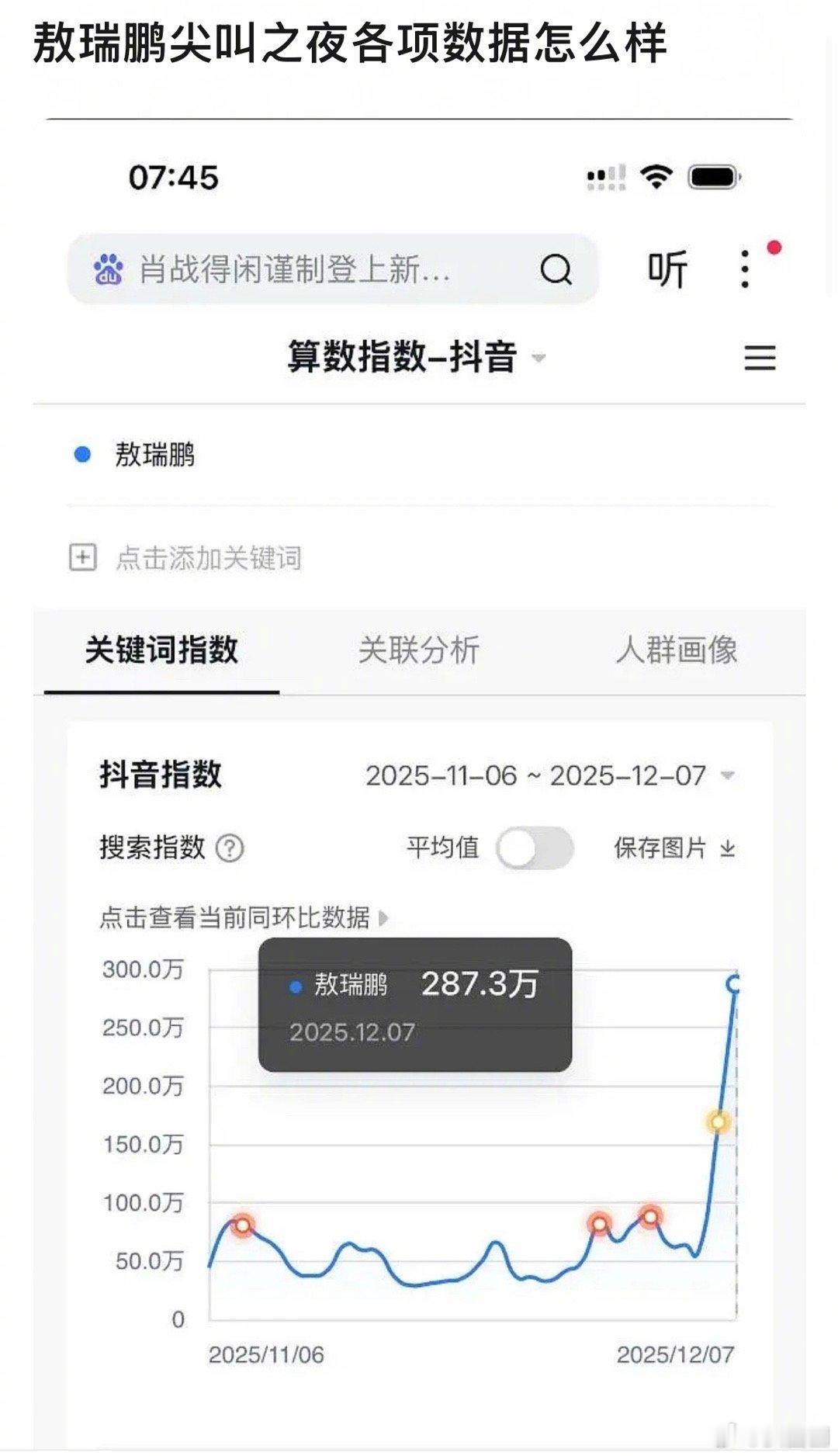Click the hamburger menu beside 算数指数-抖音

[759, 359]
